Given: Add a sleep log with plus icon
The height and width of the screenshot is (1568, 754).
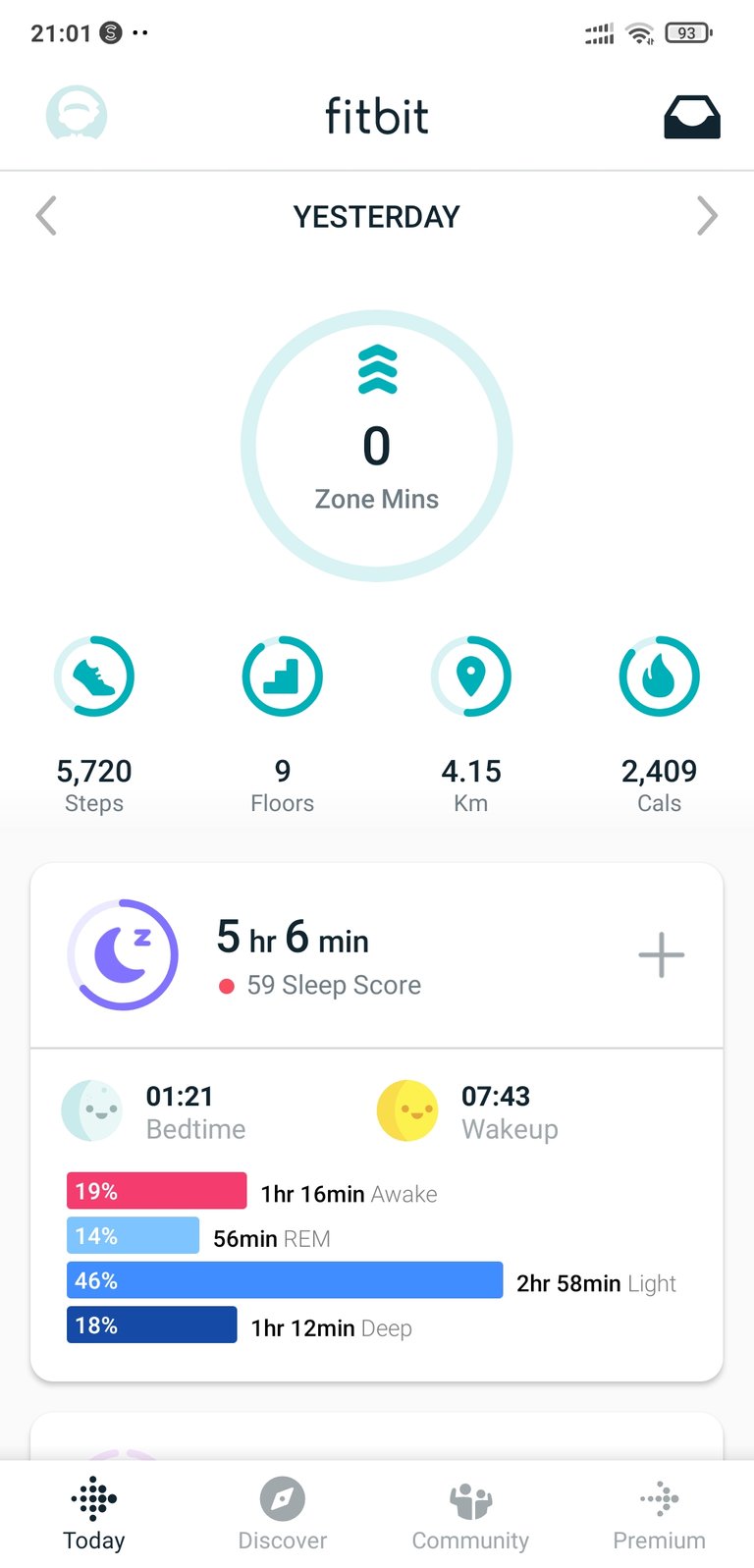Looking at the screenshot, I should 662,955.
